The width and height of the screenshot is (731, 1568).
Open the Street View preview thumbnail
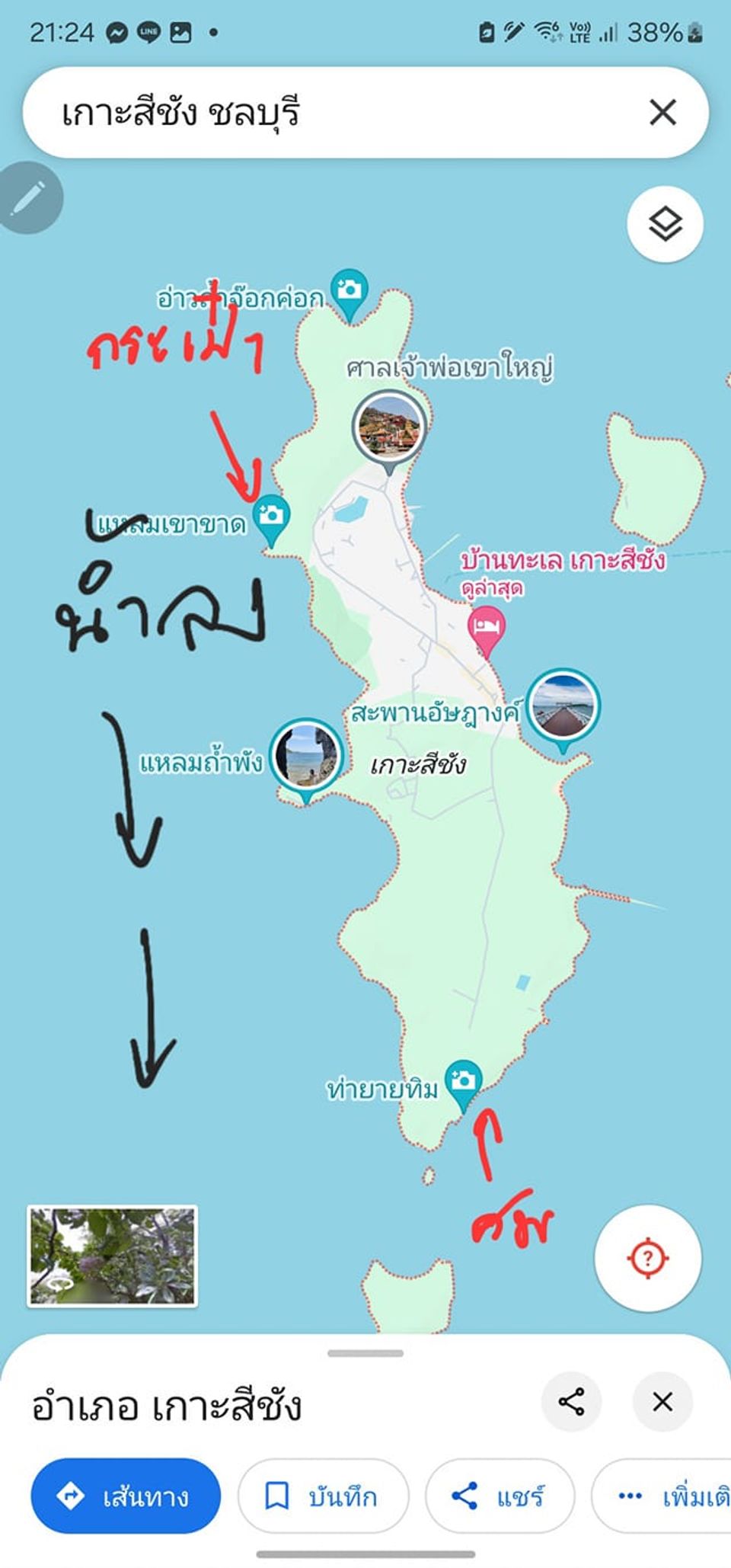tap(113, 1256)
